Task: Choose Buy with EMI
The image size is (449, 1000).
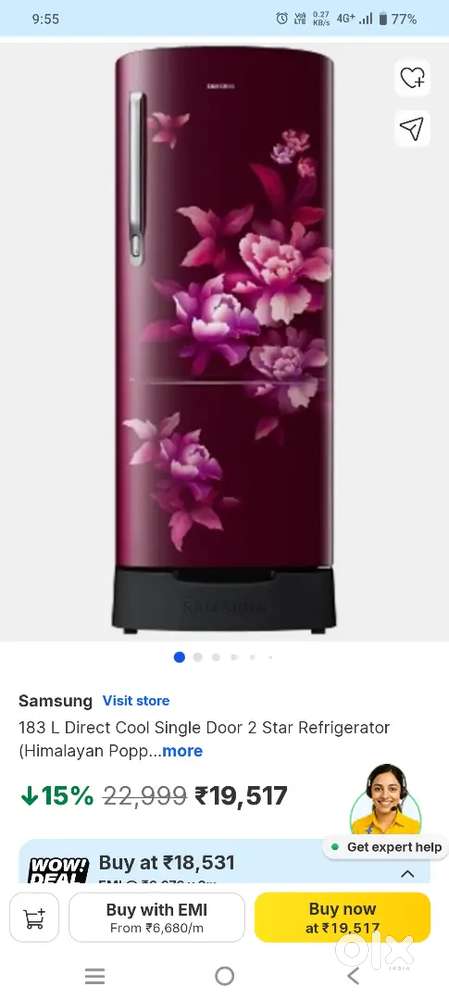Action: click(x=157, y=918)
